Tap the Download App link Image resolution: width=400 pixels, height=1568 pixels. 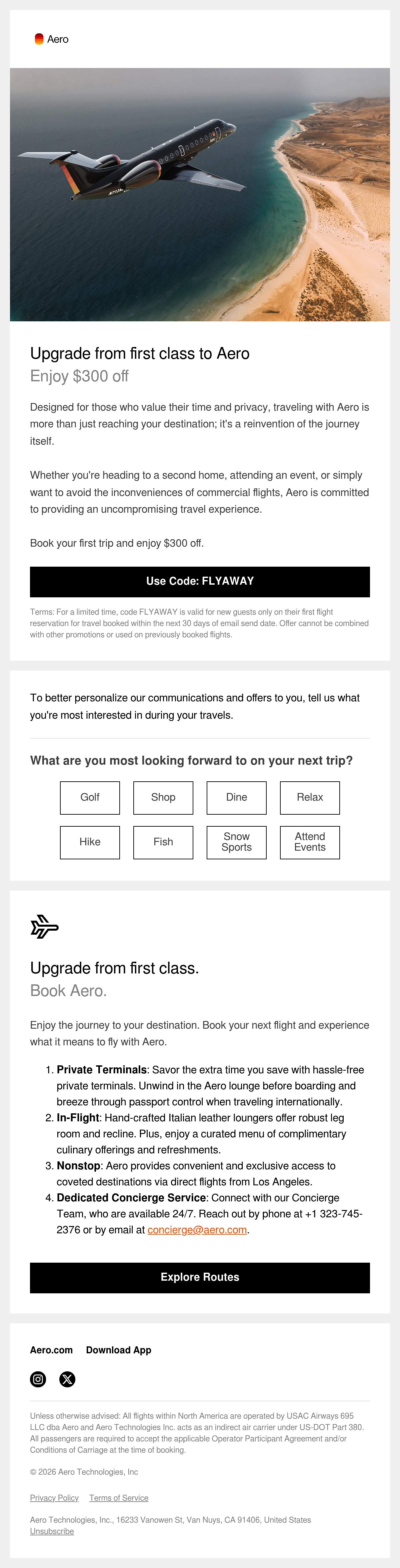click(x=119, y=1350)
